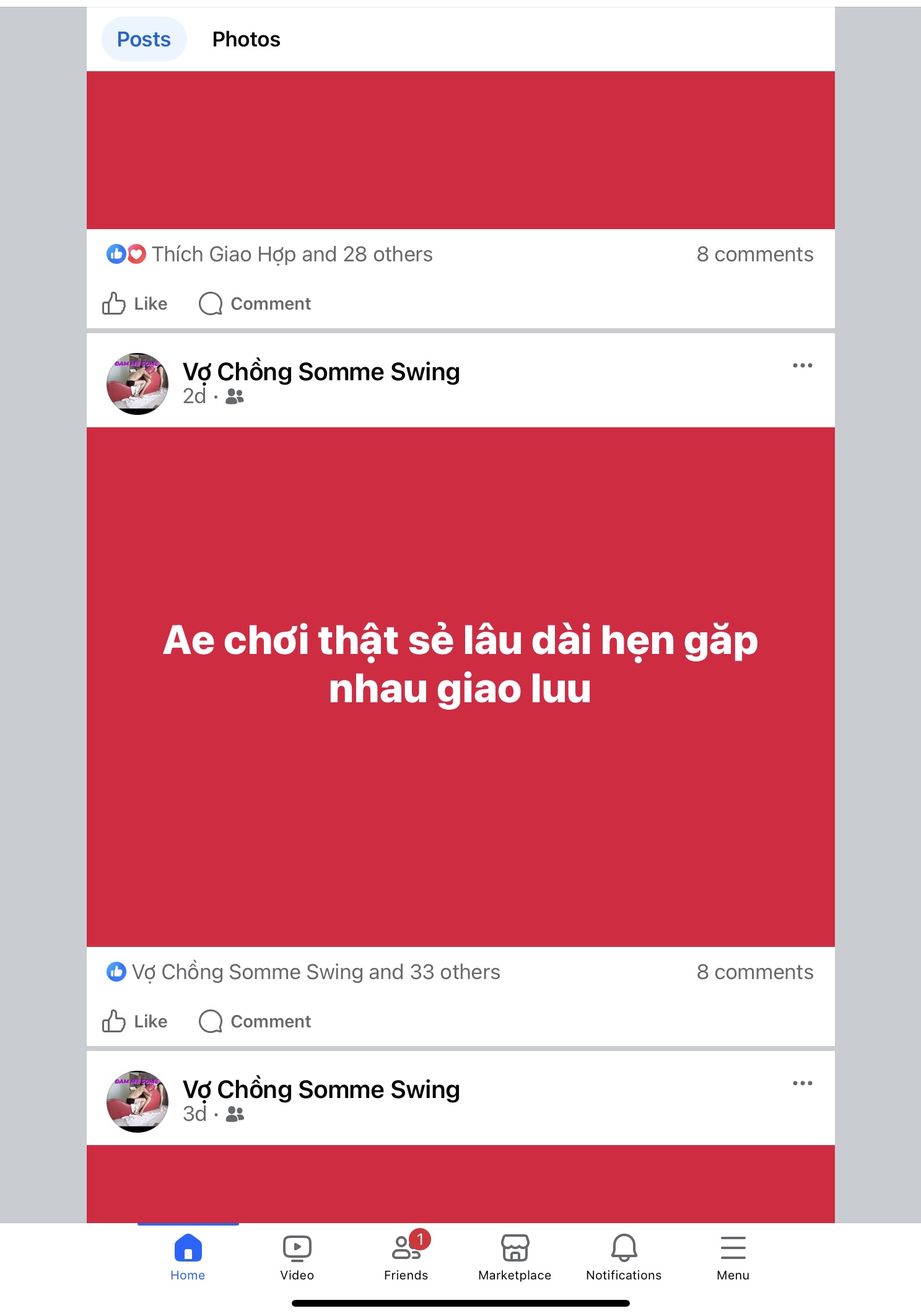The image size is (921, 1316).
Task: Switch to Marketplace
Action: [515, 1257]
